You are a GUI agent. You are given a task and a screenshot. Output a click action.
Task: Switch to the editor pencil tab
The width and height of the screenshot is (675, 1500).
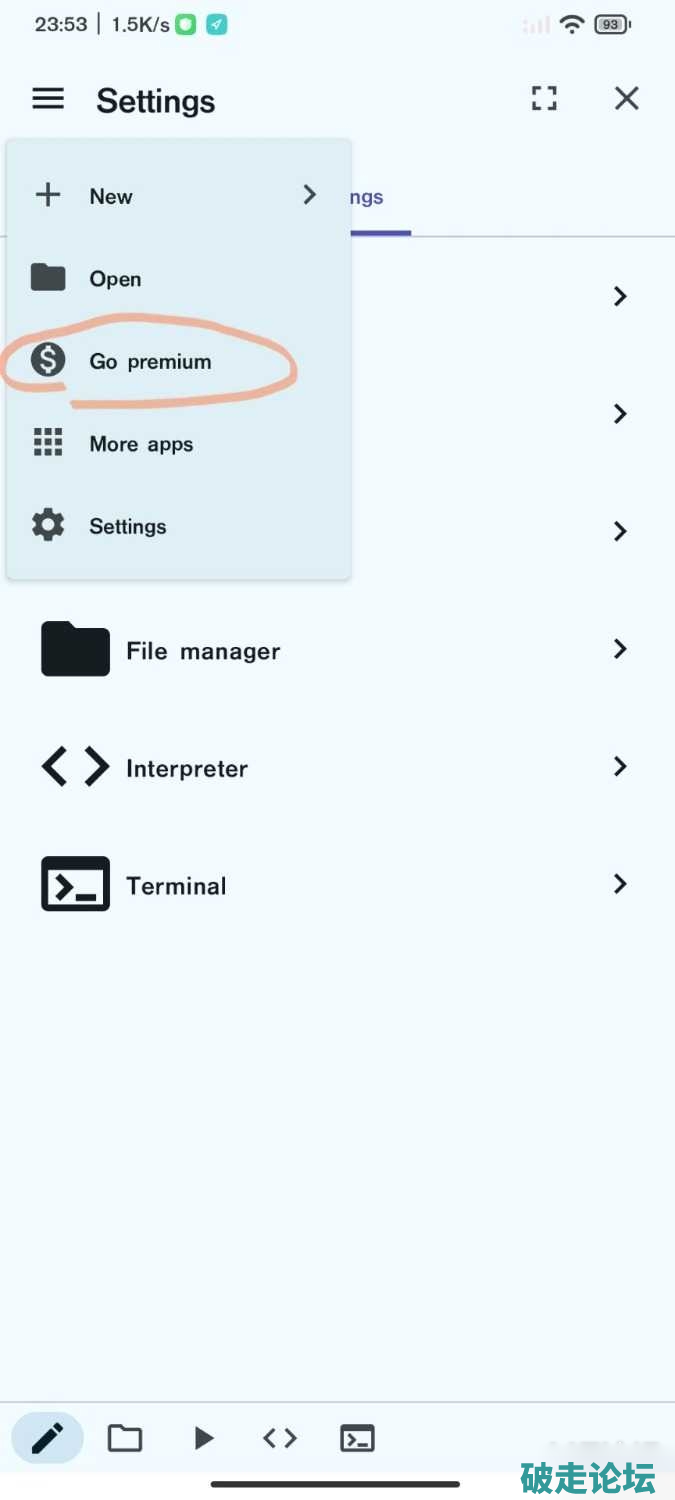(47, 1438)
